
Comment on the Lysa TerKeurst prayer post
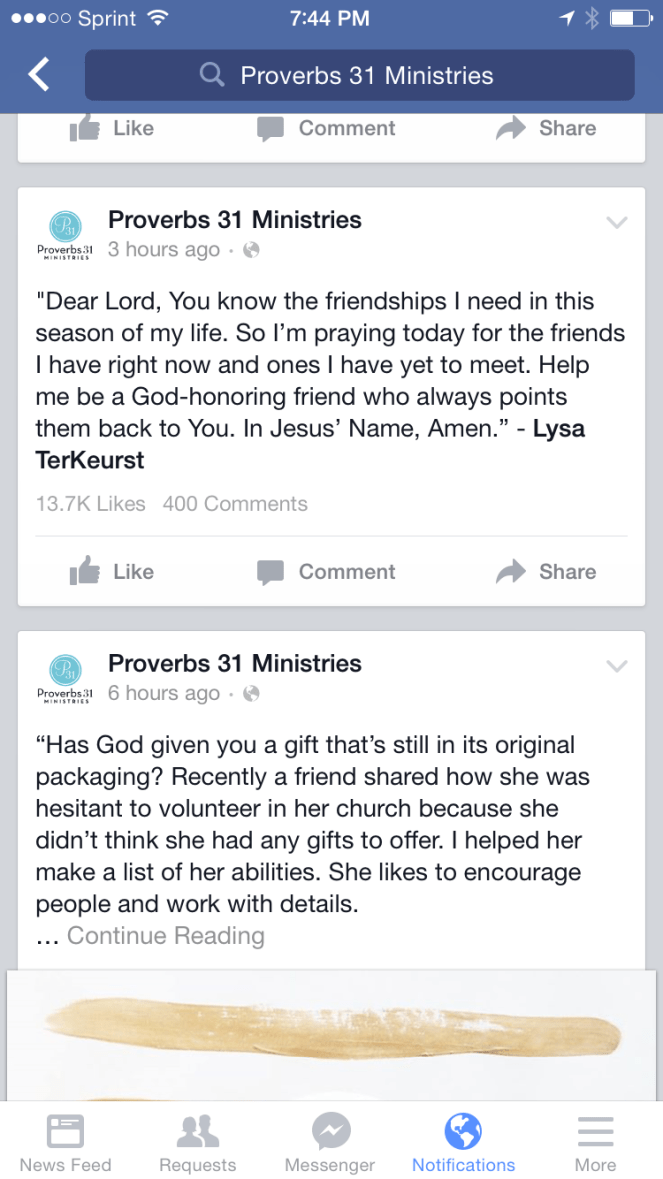pos(326,572)
